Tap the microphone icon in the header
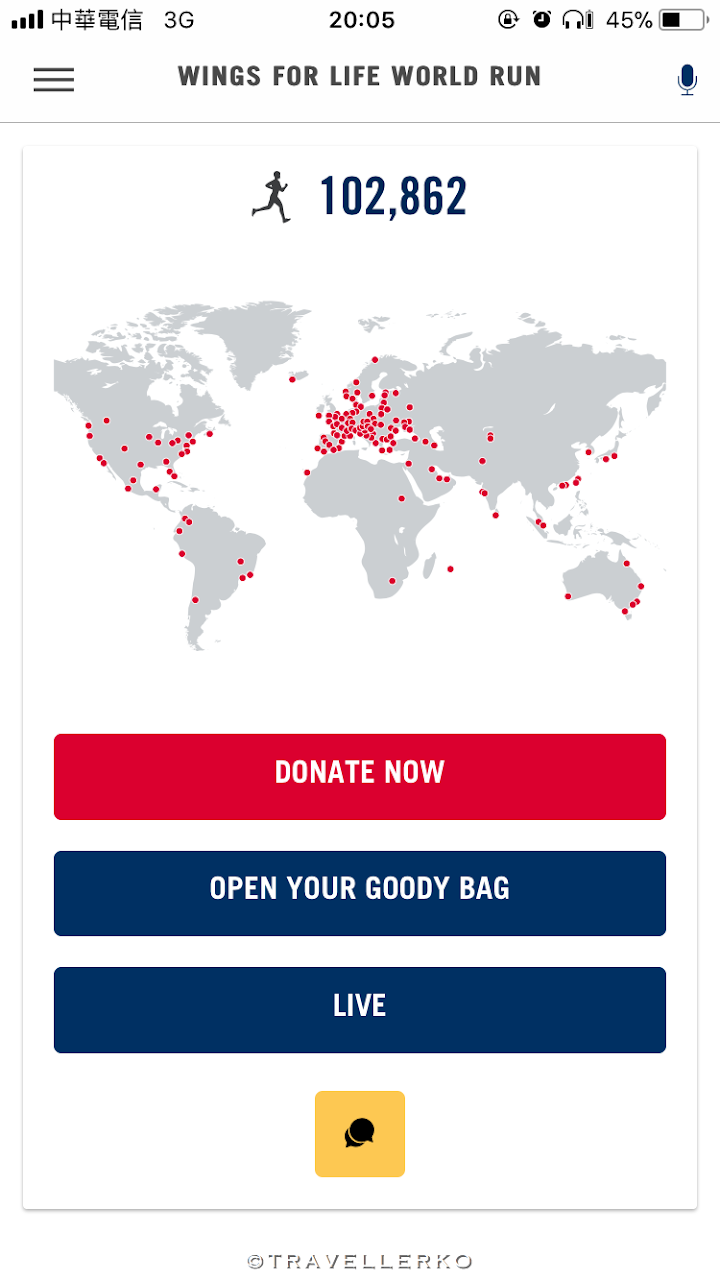This screenshot has height=1281, width=720. (687, 80)
